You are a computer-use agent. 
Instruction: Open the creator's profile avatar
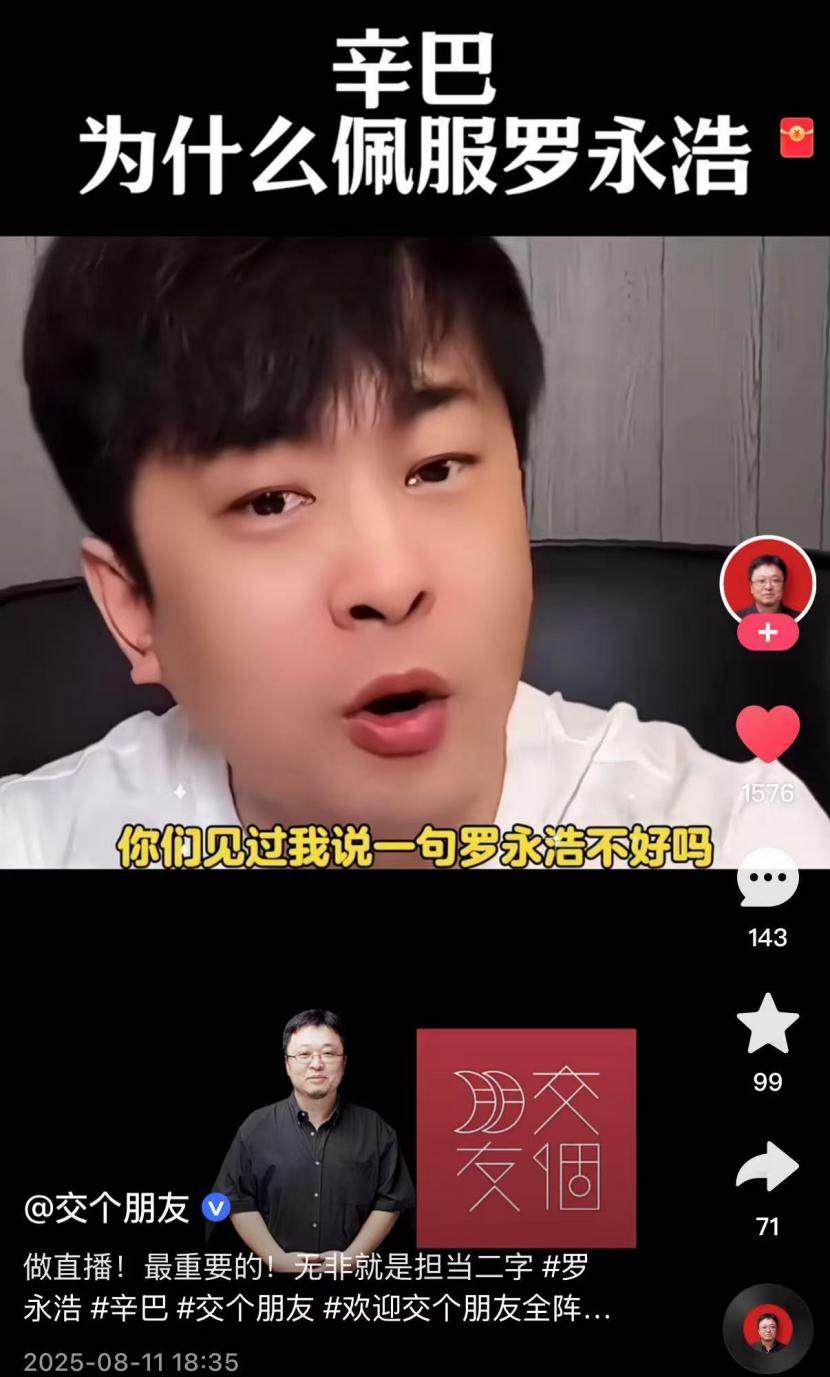[767, 580]
